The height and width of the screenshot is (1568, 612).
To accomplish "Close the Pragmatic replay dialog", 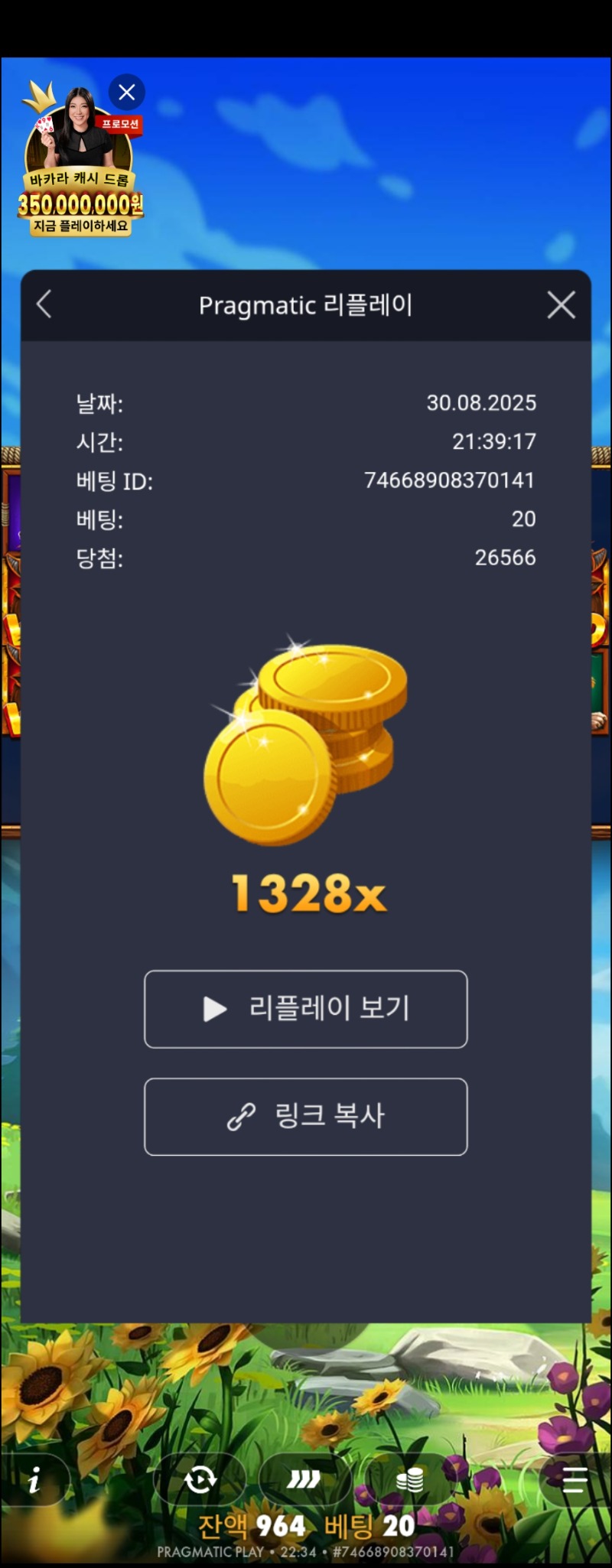I will point(561,305).
